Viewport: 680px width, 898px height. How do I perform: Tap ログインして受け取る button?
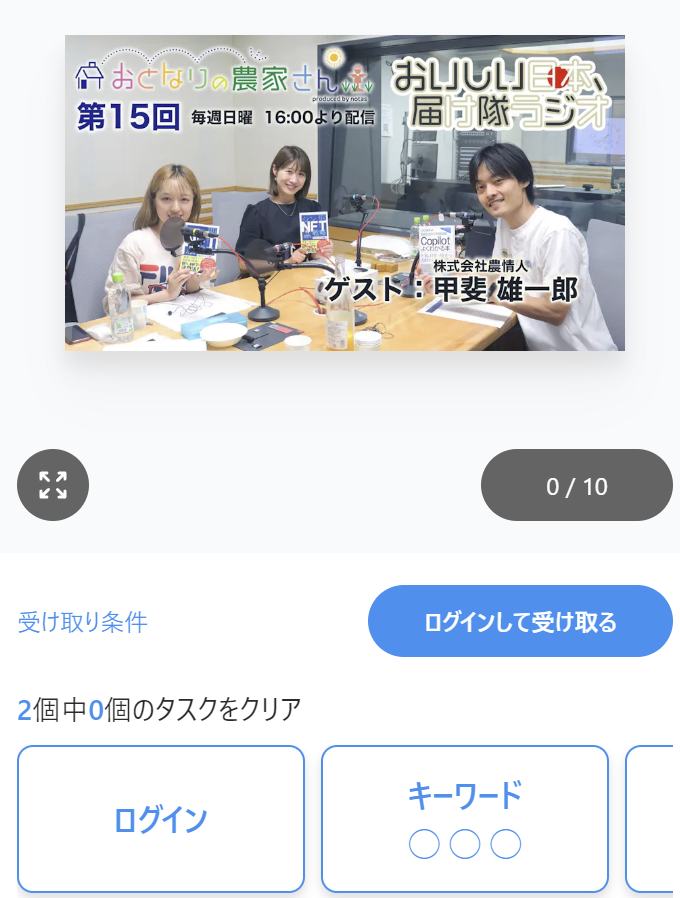[520, 621]
